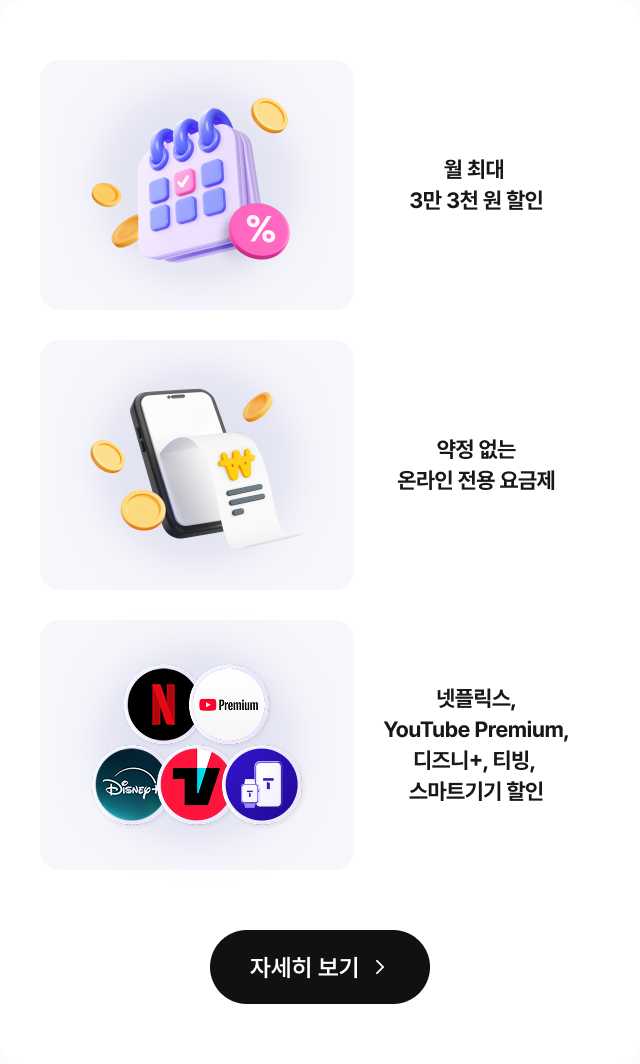Tap the 자세히 보기 button
The image size is (640, 1064).
(319, 966)
